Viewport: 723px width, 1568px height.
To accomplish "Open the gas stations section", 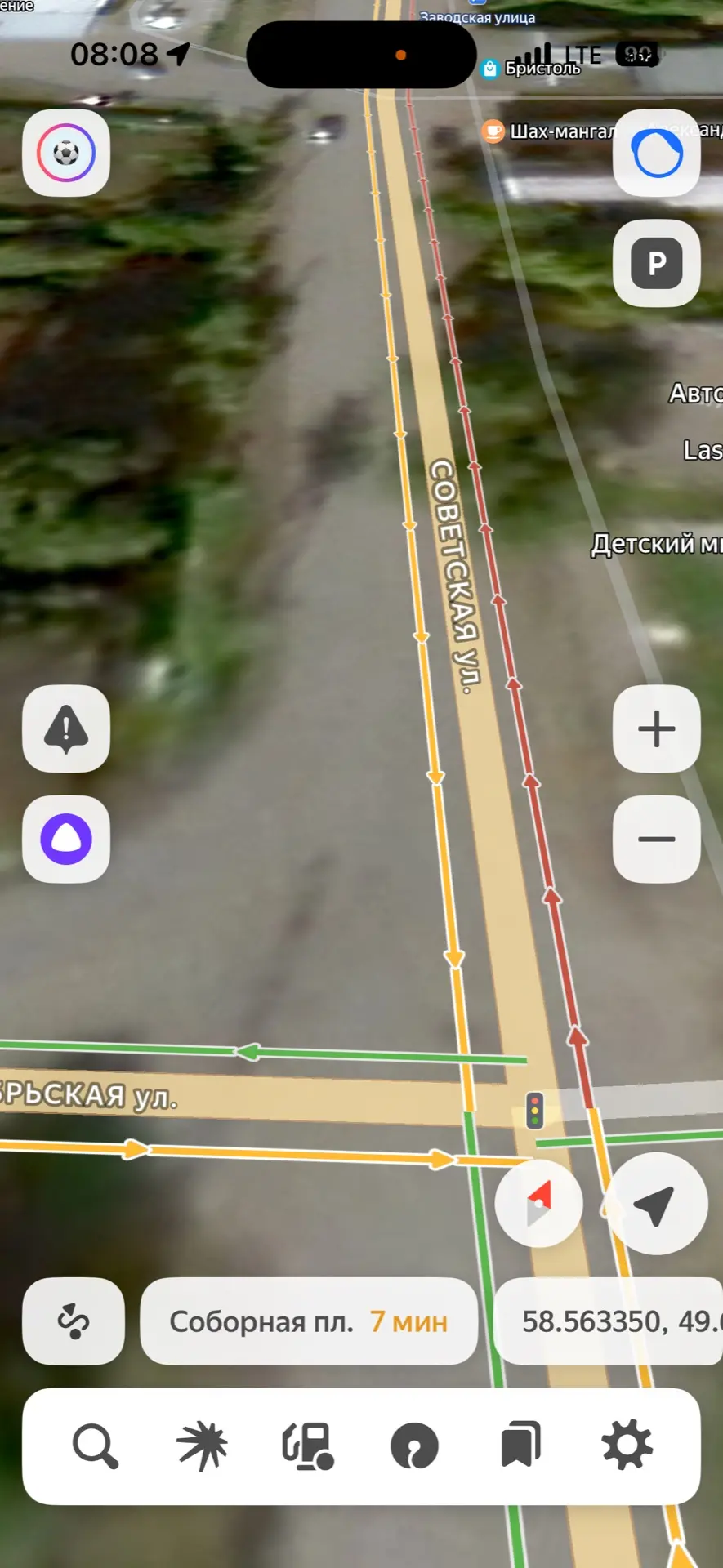I will point(308,1445).
